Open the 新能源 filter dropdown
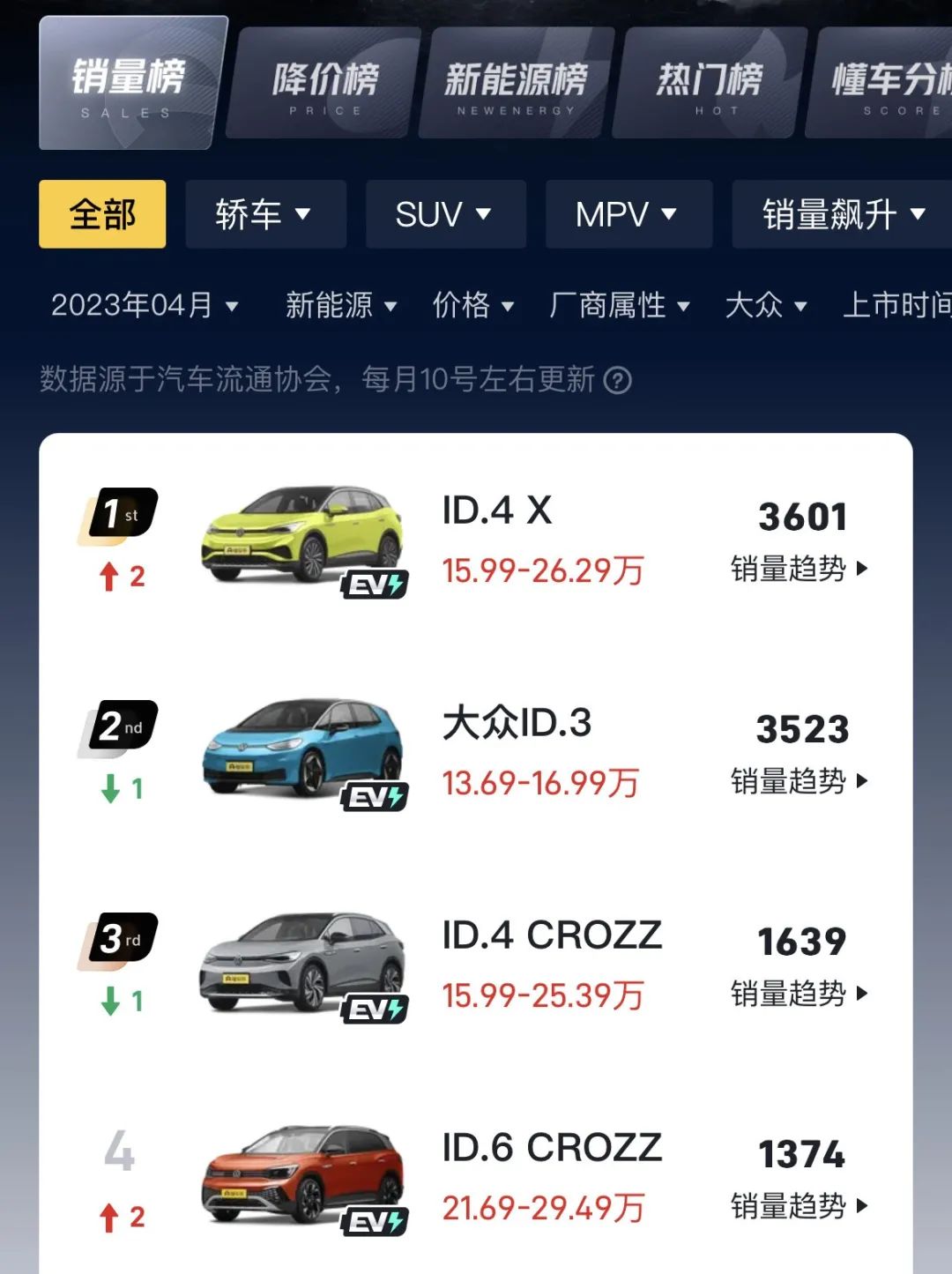This screenshot has width=952, height=1274. [x=341, y=305]
